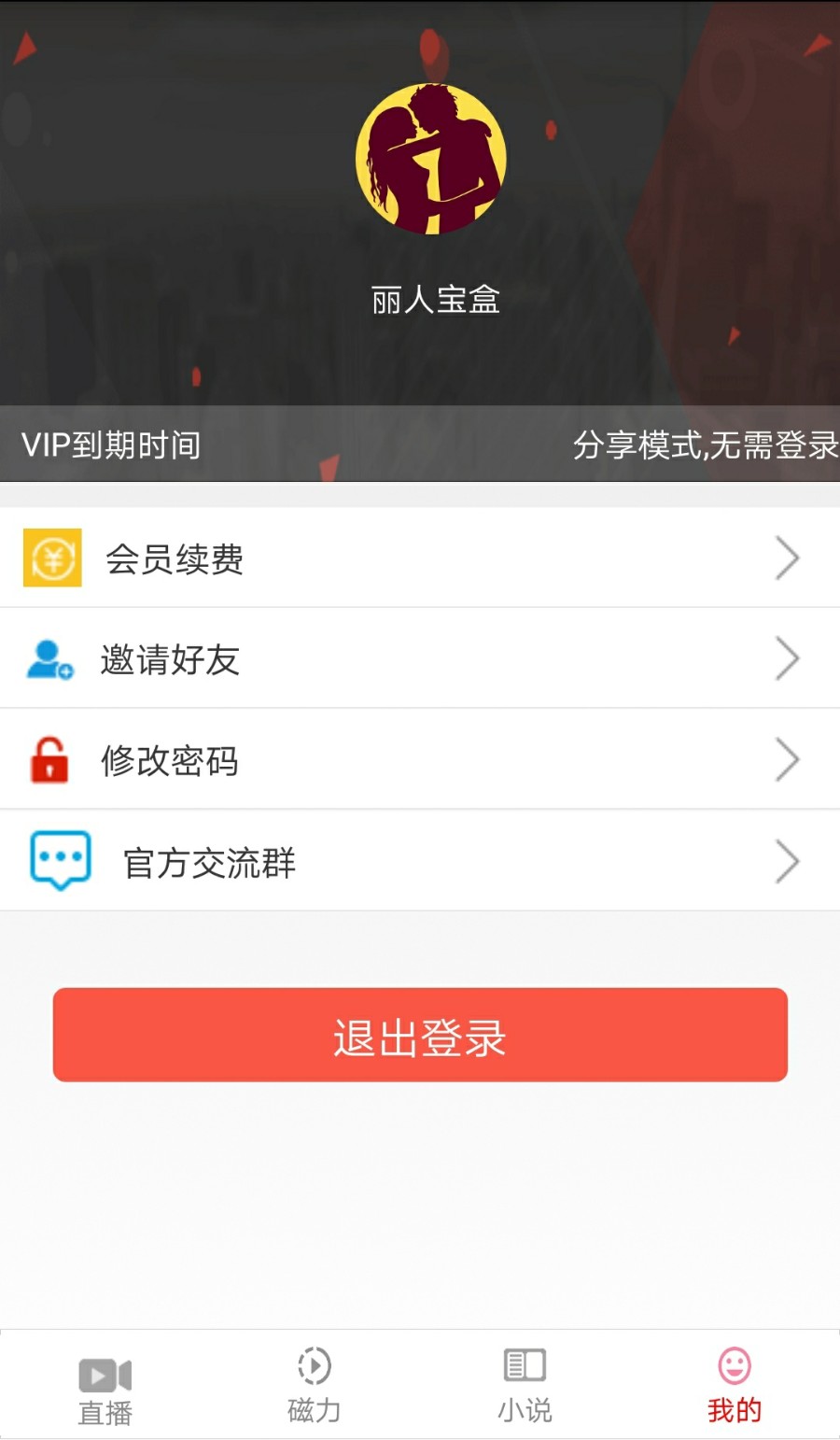The width and height of the screenshot is (840, 1440).
Task: Select the 我的 profile tab
Action: pyautogui.click(x=735, y=1386)
